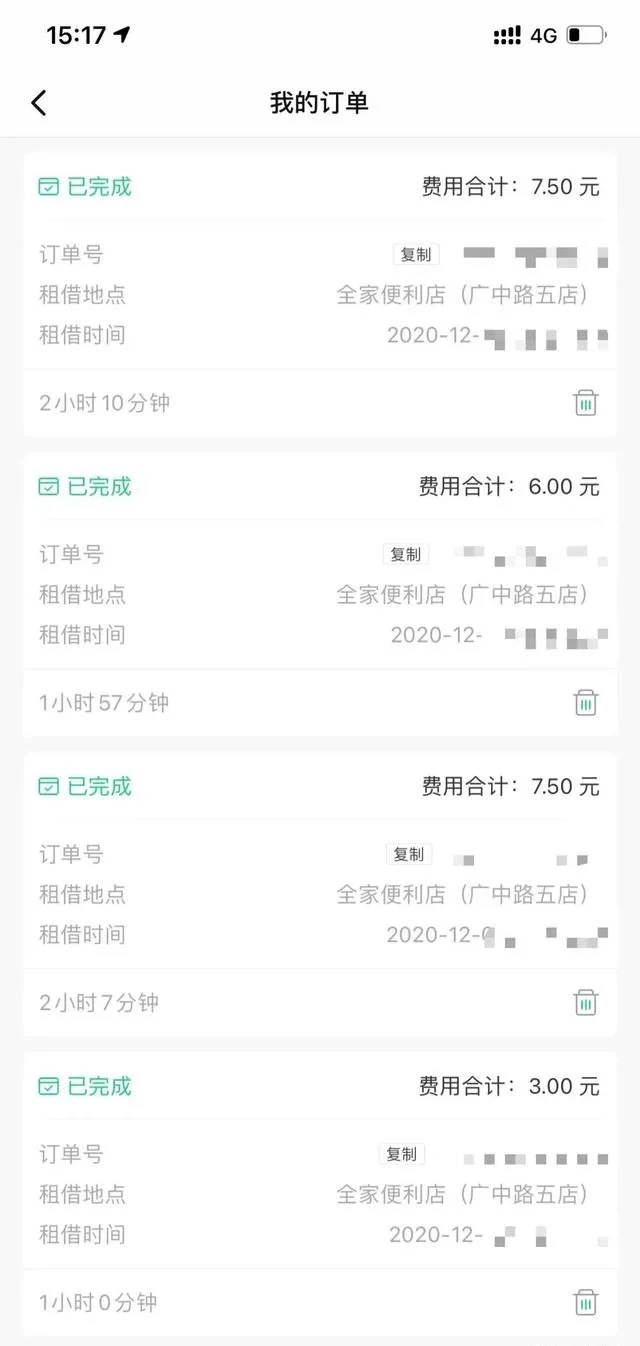Copy order number of 2小时10分钟 order
This screenshot has height=1346, width=640.
(x=416, y=254)
